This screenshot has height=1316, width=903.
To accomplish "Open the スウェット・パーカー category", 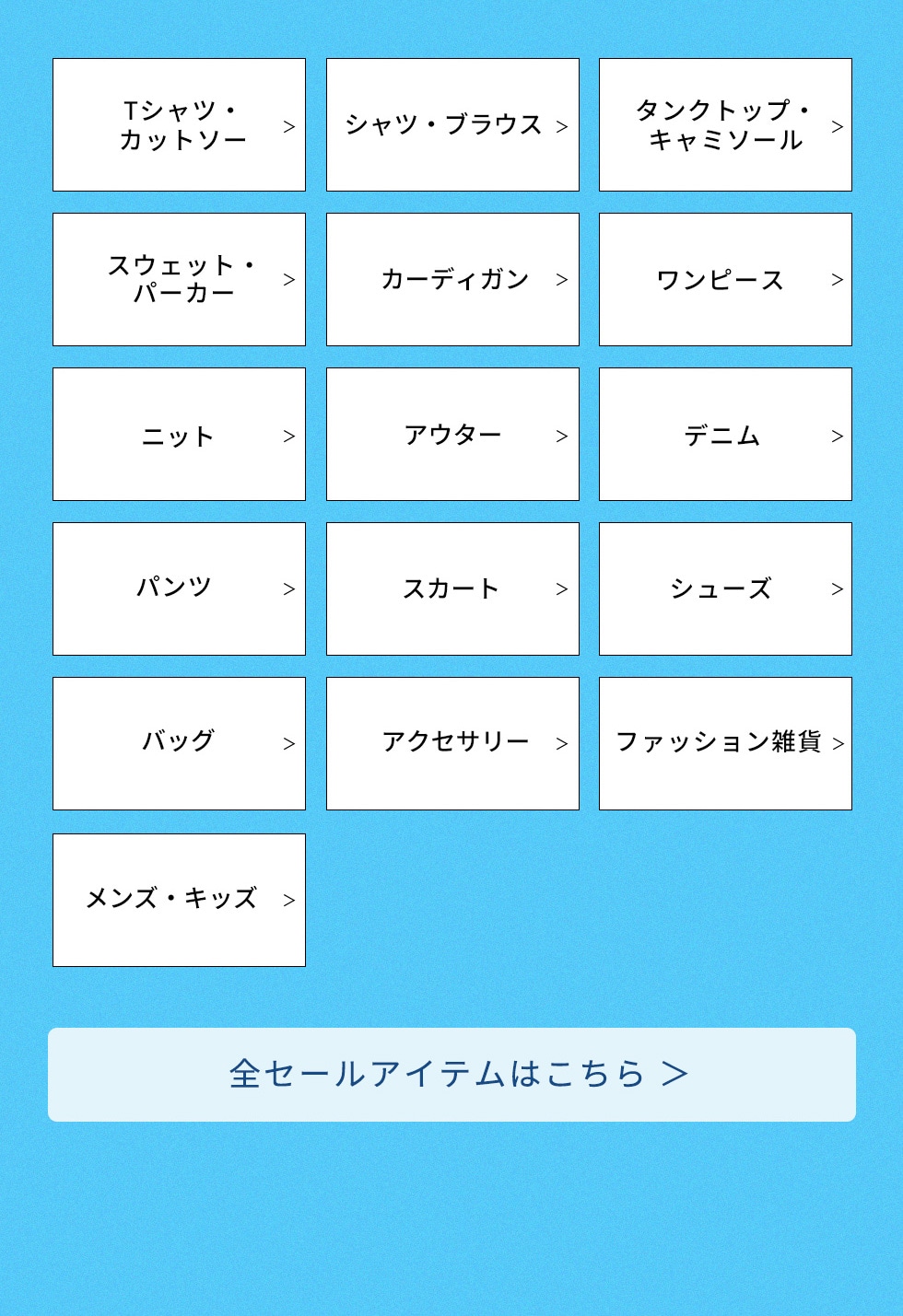I will pos(179,280).
